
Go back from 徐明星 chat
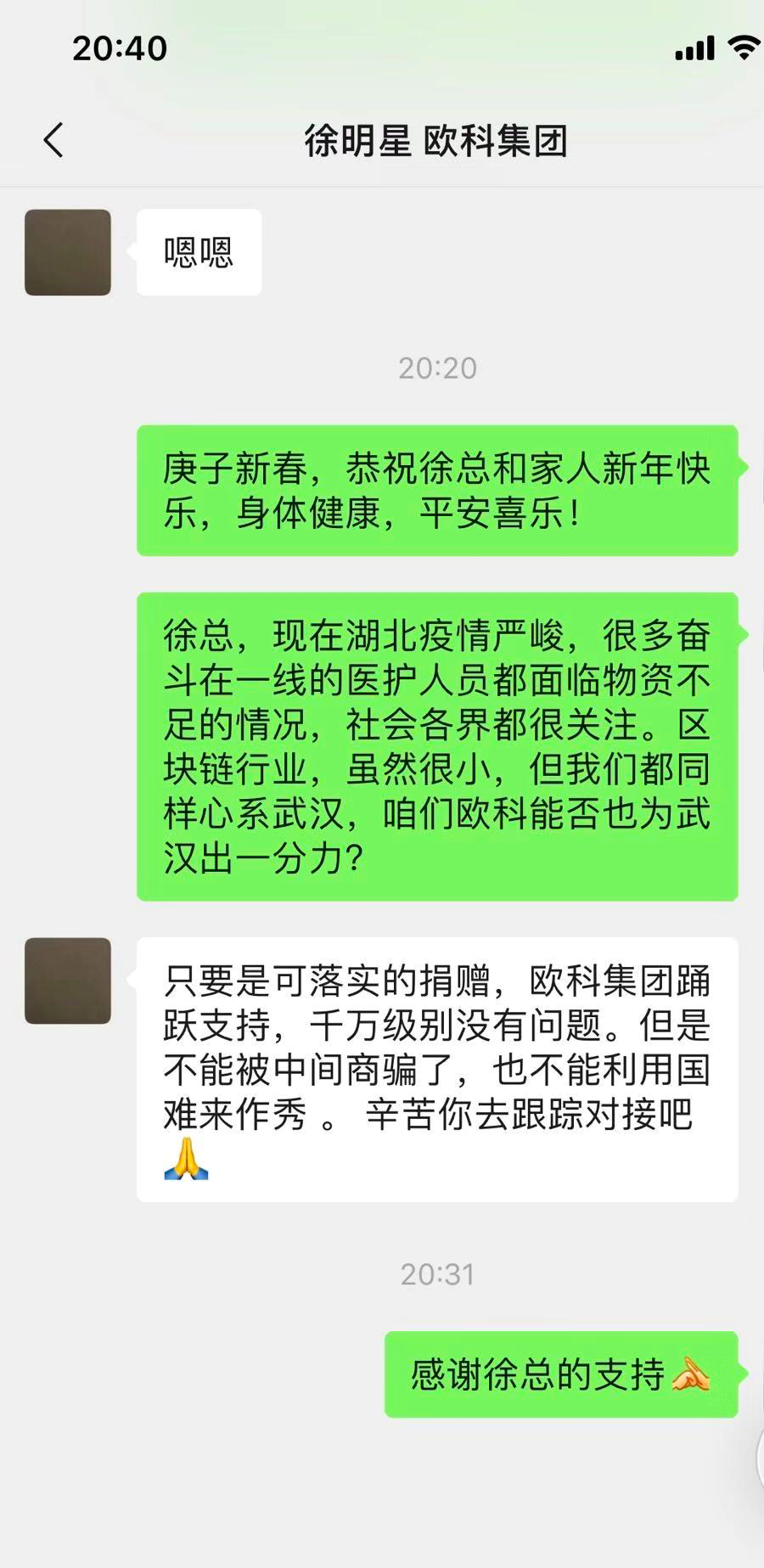[x=53, y=140]
